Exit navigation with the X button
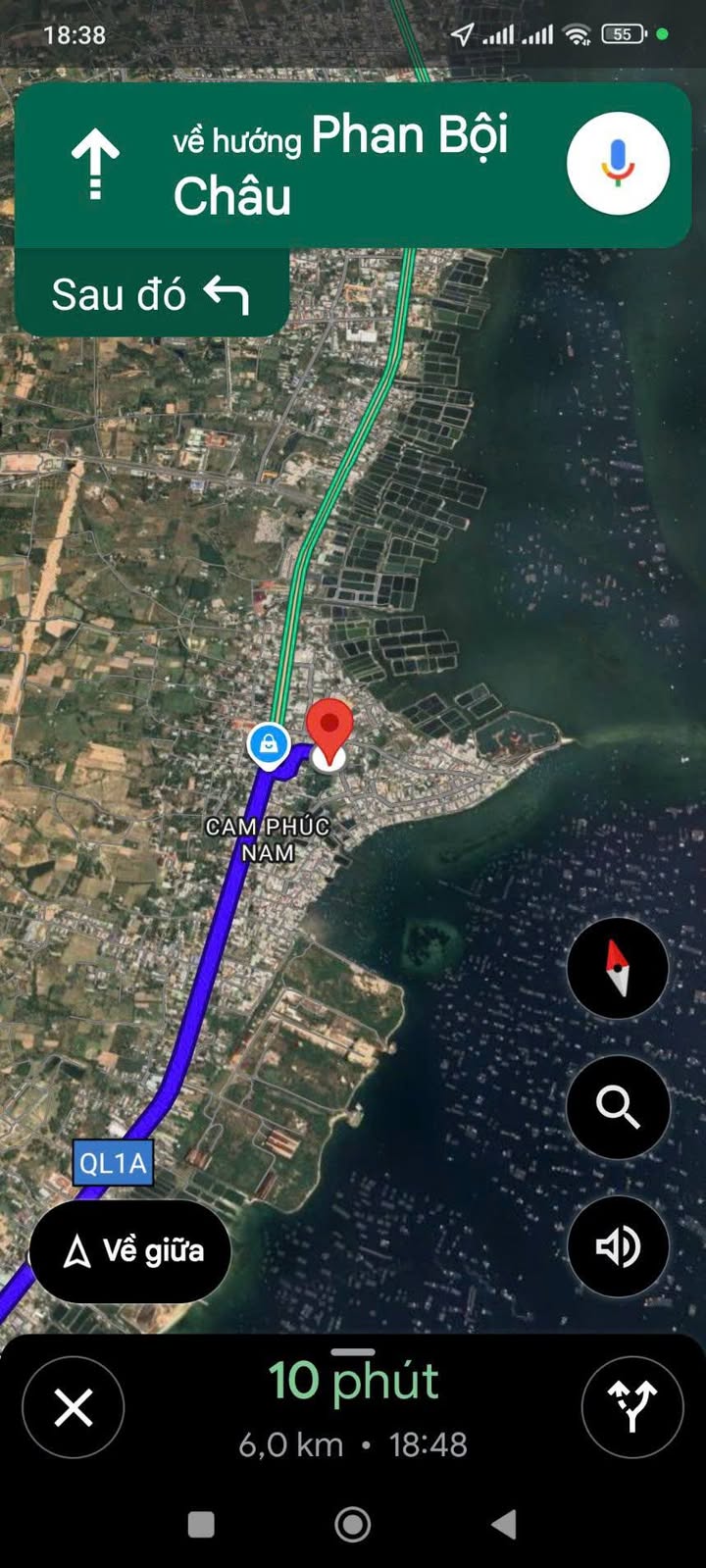The height and width of the screenshot is (1568, 706). [x=74, y=1407]
